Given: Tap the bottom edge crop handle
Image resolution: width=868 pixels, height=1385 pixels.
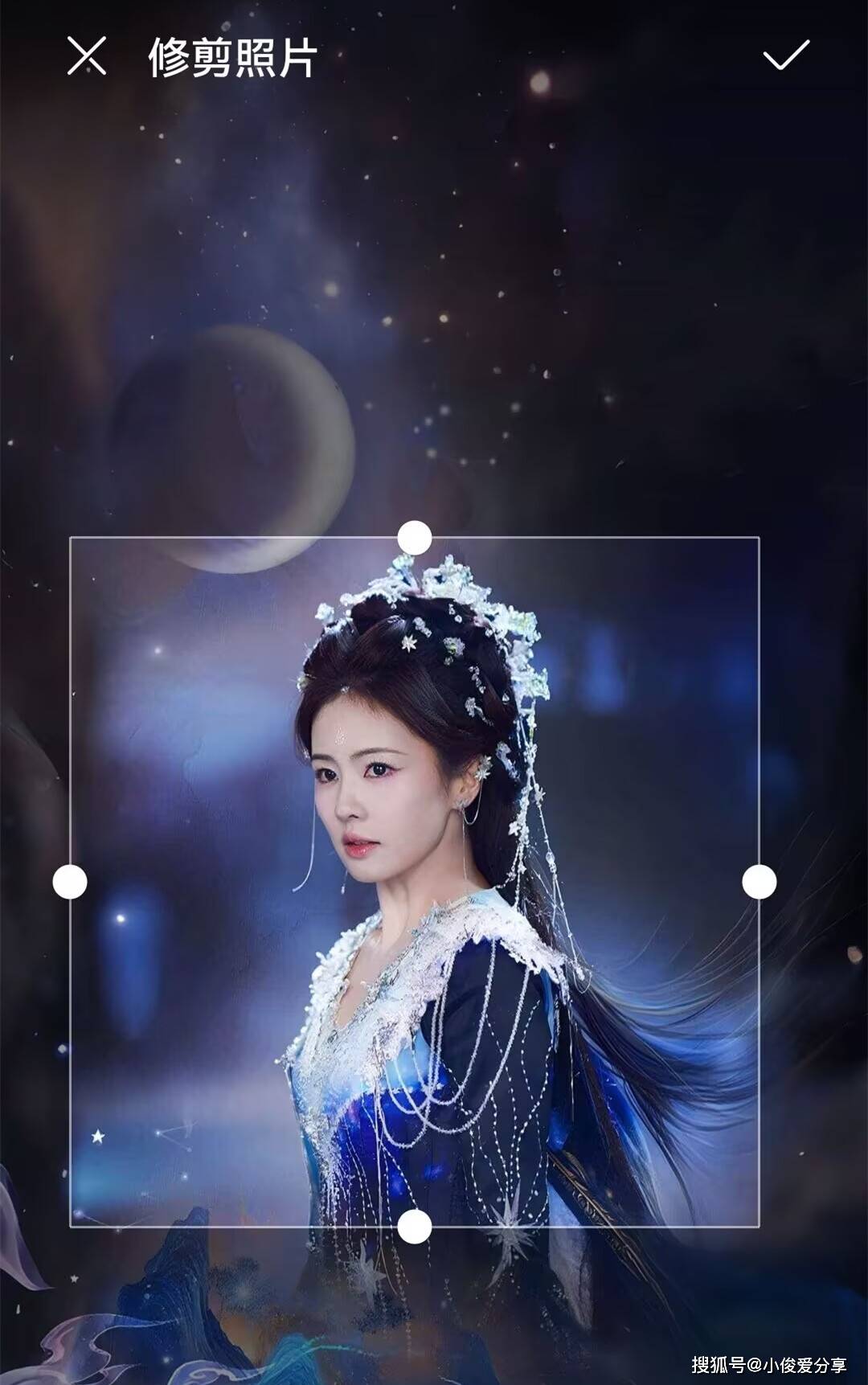Looking at the screenshot, I should [x=415, y=1227].
